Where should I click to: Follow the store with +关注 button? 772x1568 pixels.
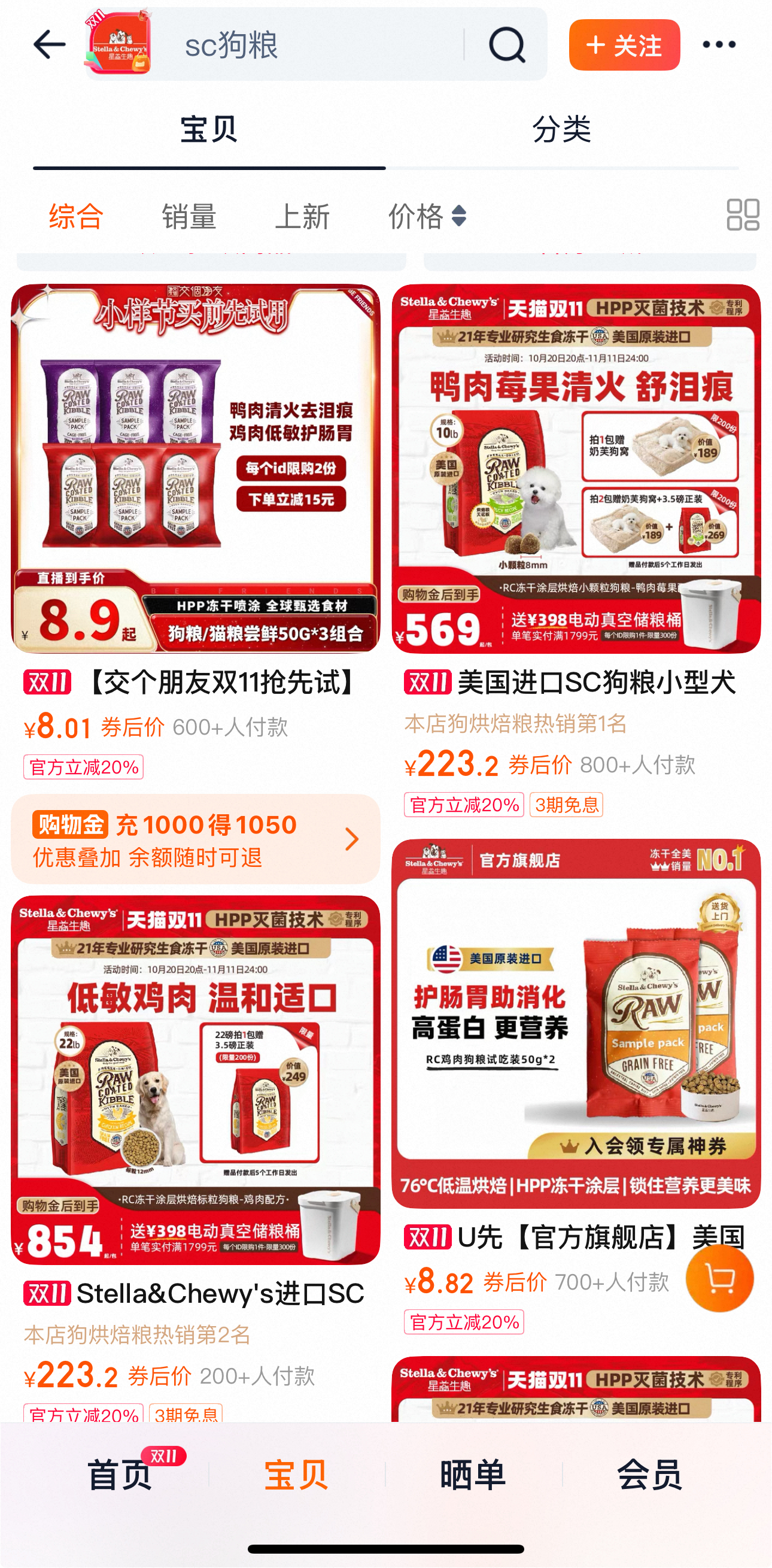[x=624, y=45]
